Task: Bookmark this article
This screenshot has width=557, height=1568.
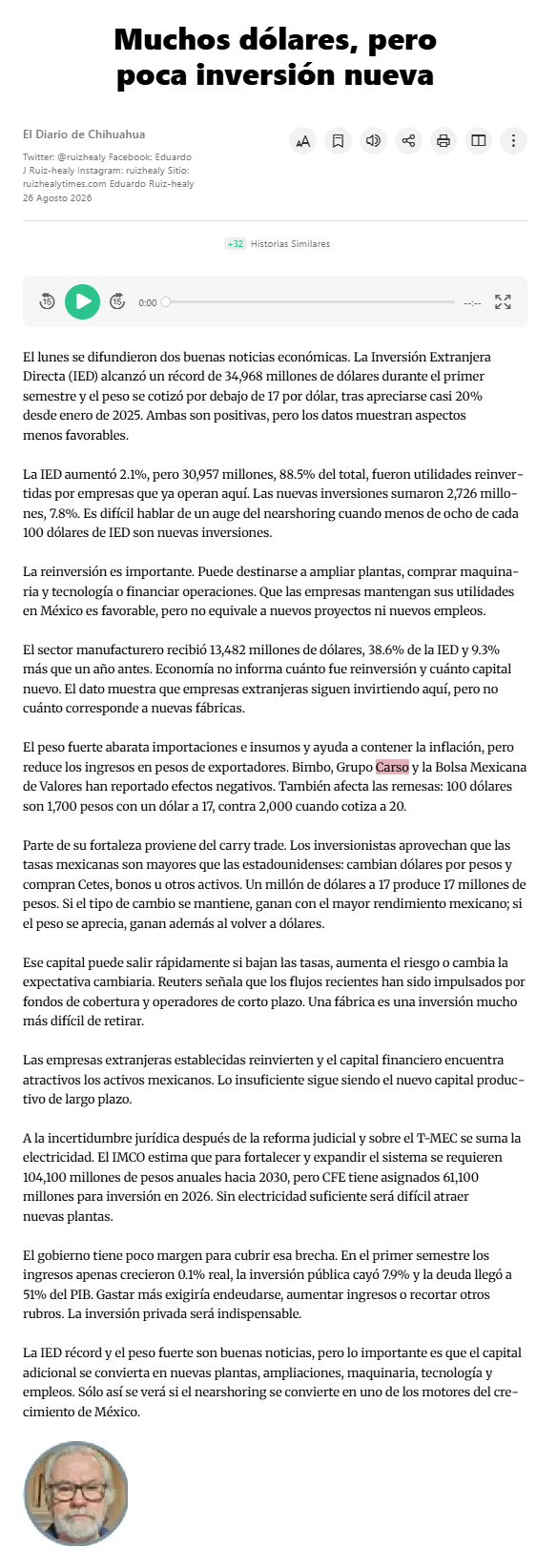Action: (338, 141)
